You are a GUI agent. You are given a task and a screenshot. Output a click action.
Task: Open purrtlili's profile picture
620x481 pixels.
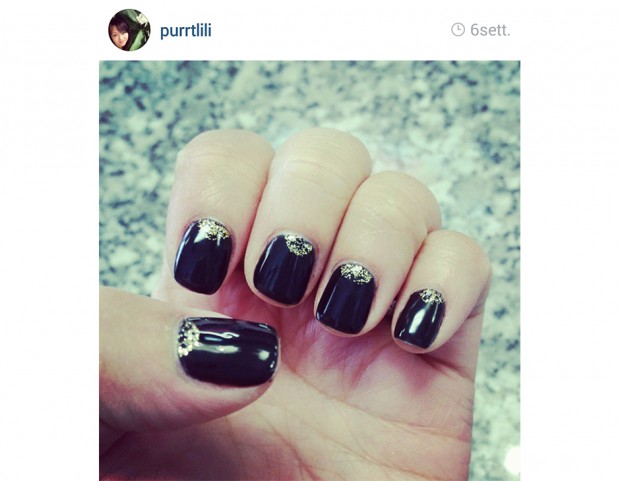point(129,30)
